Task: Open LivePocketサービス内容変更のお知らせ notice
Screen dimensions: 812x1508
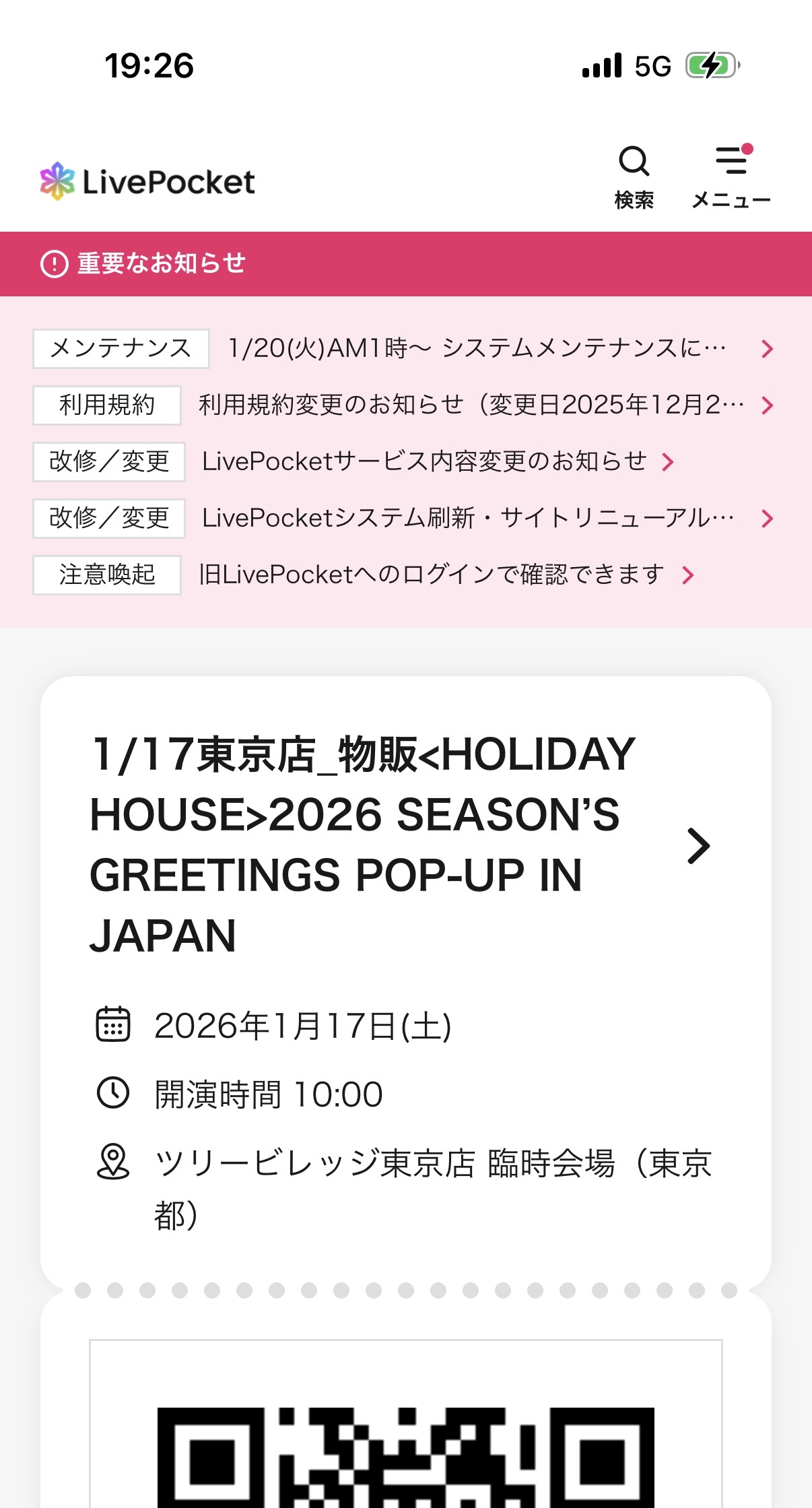Action: [426, 461]
